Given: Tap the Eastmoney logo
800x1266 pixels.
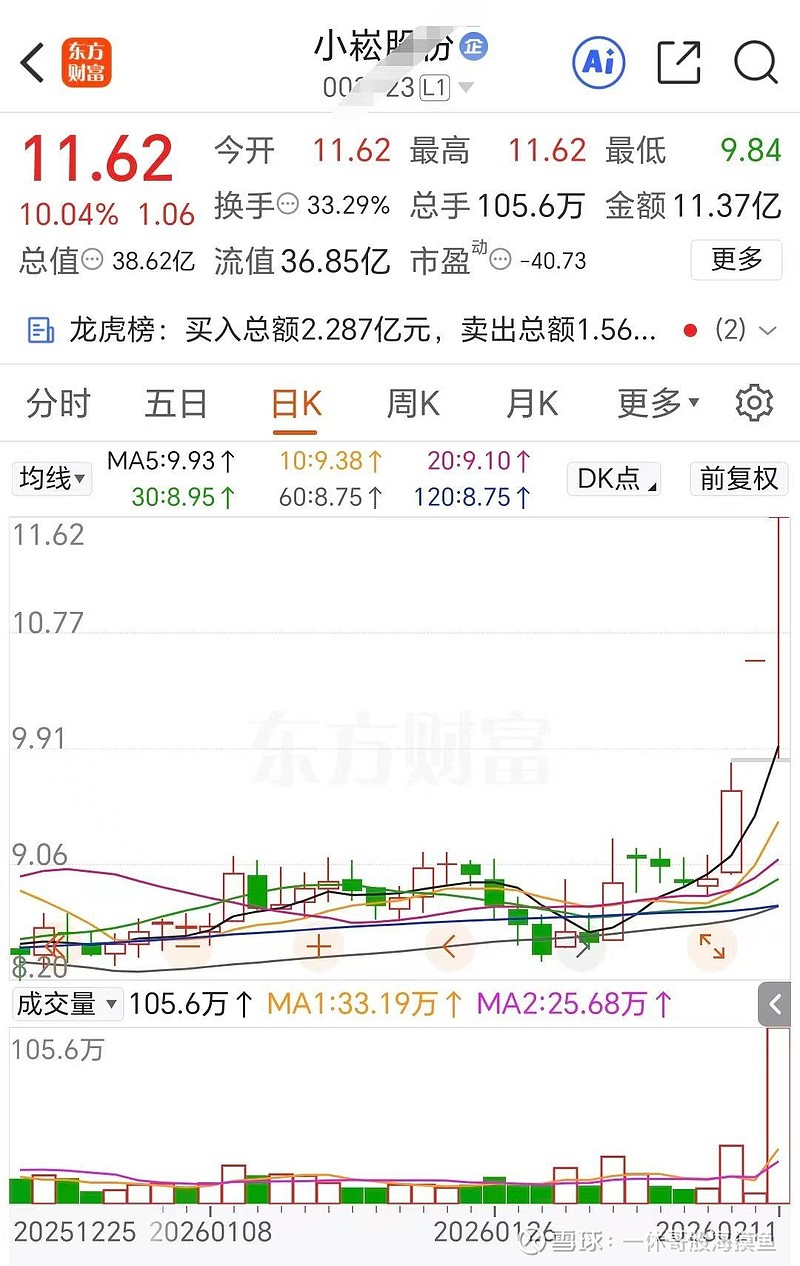Looking at the screenshot, I should [86, 62].
